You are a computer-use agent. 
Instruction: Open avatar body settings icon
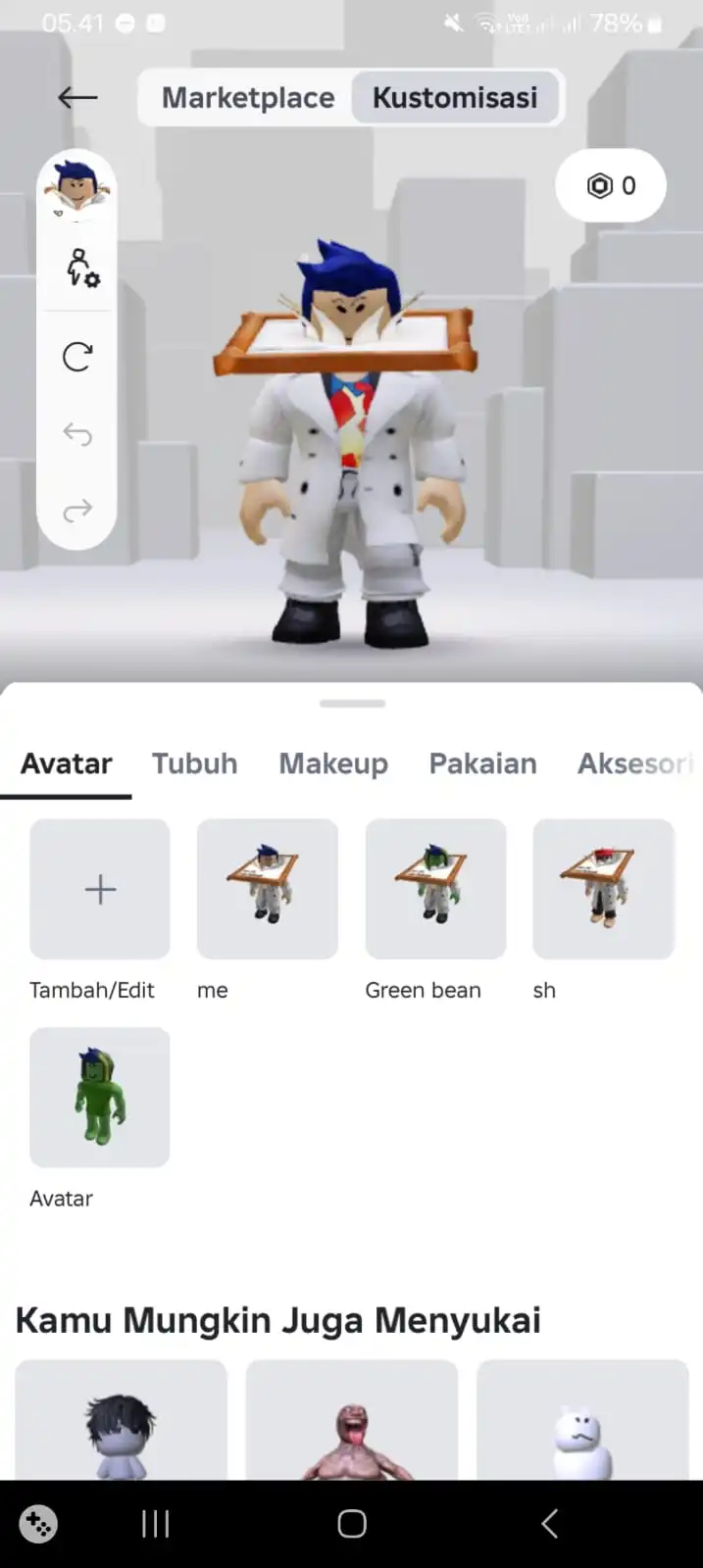coord(80,267)
